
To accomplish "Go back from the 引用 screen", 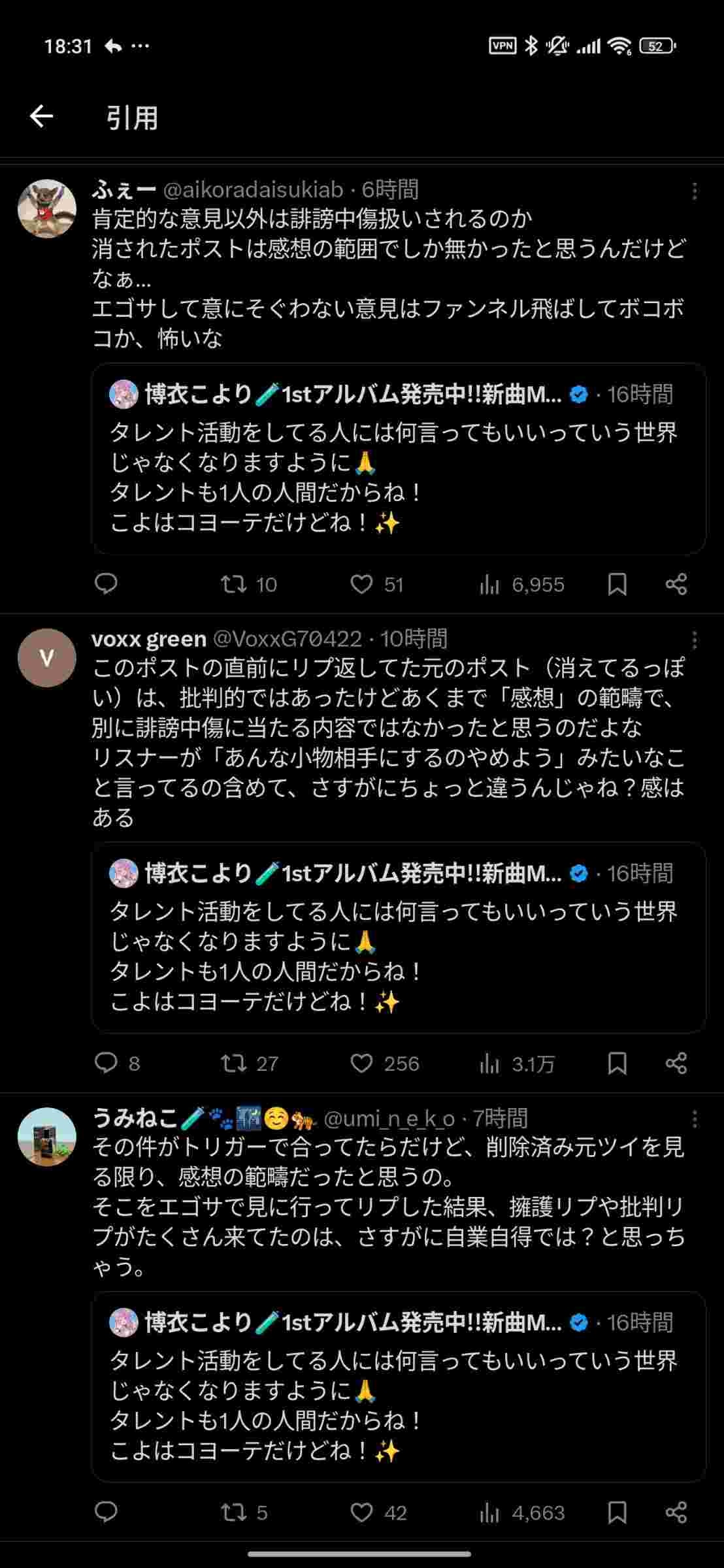I will 41,117.
